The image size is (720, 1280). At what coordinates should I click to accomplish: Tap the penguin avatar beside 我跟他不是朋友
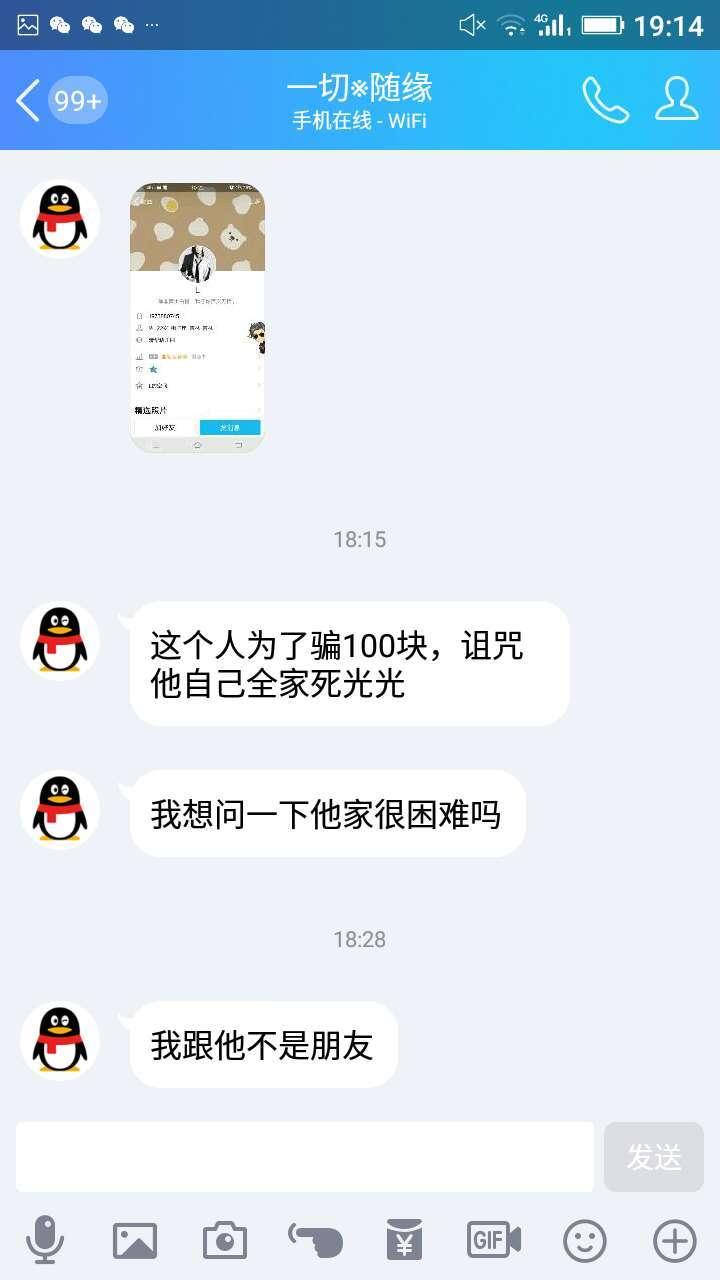[x=60, y=1041]
